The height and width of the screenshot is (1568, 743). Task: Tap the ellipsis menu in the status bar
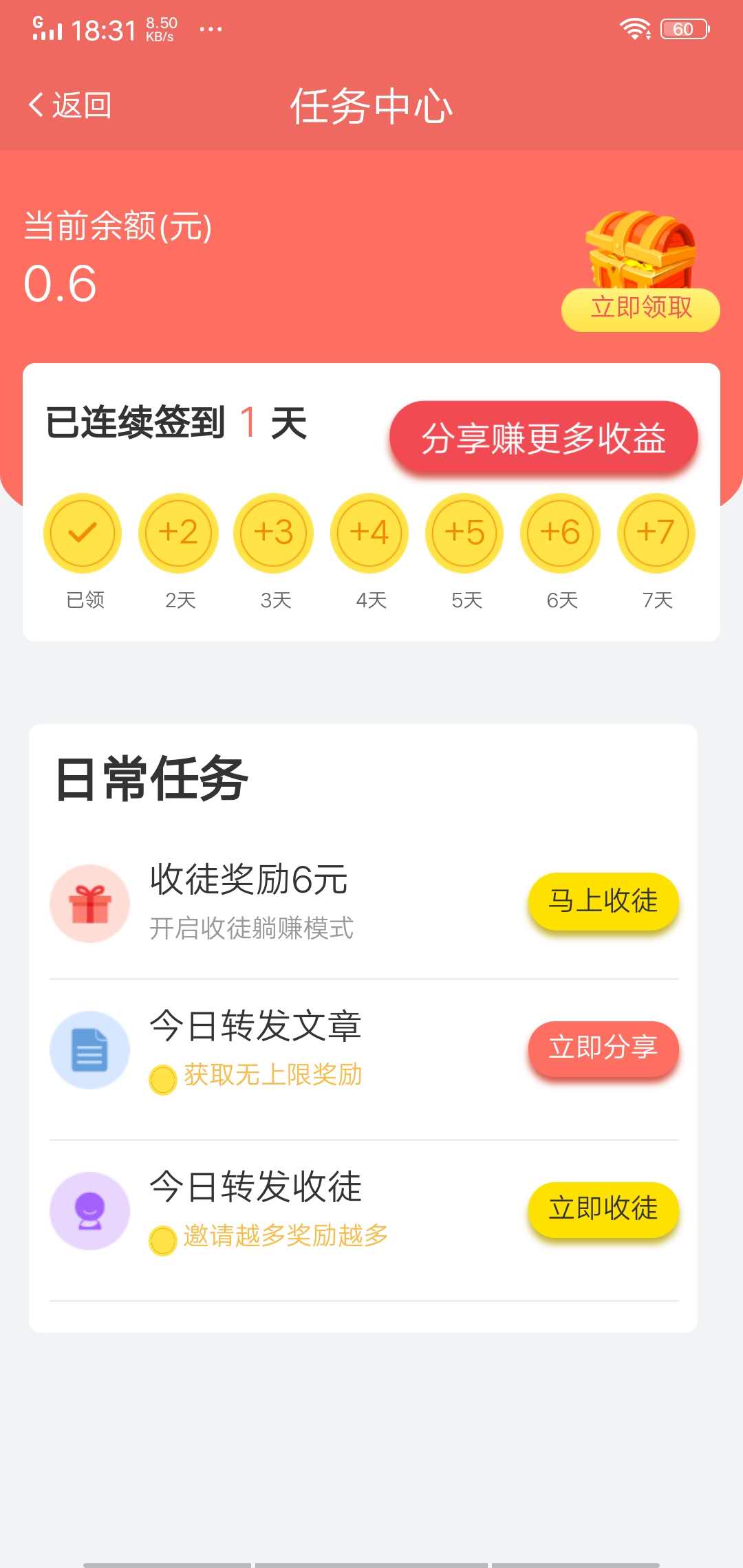pyautogui.click(x=210, y=29)
